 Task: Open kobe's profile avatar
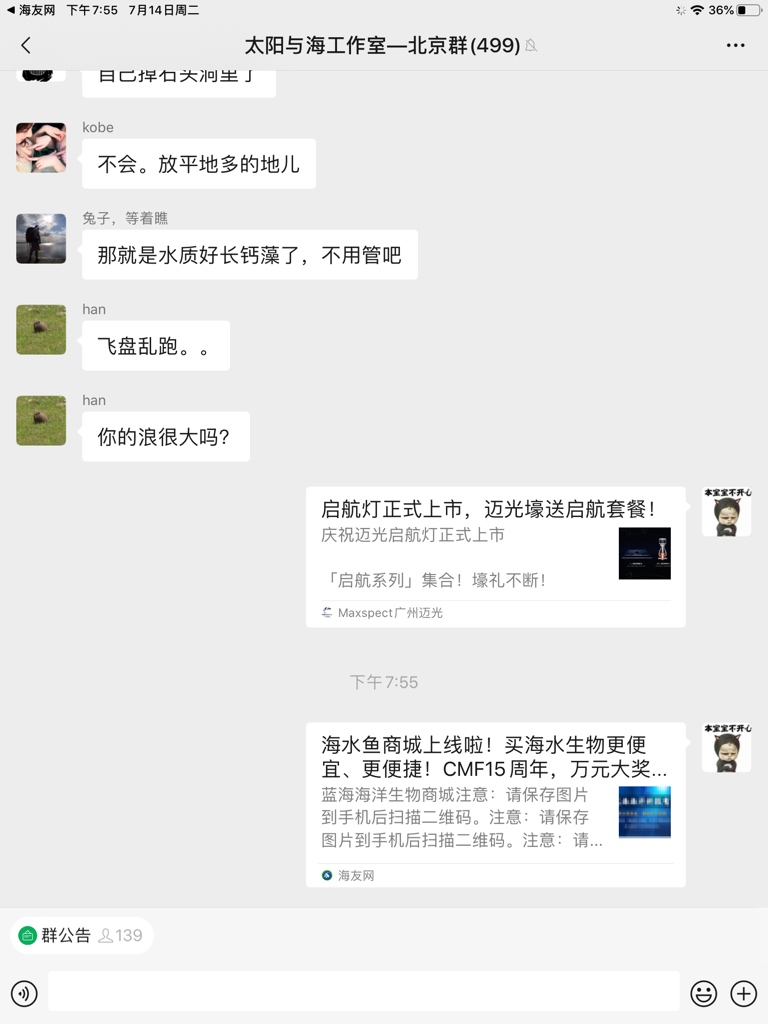coord(41,148)
